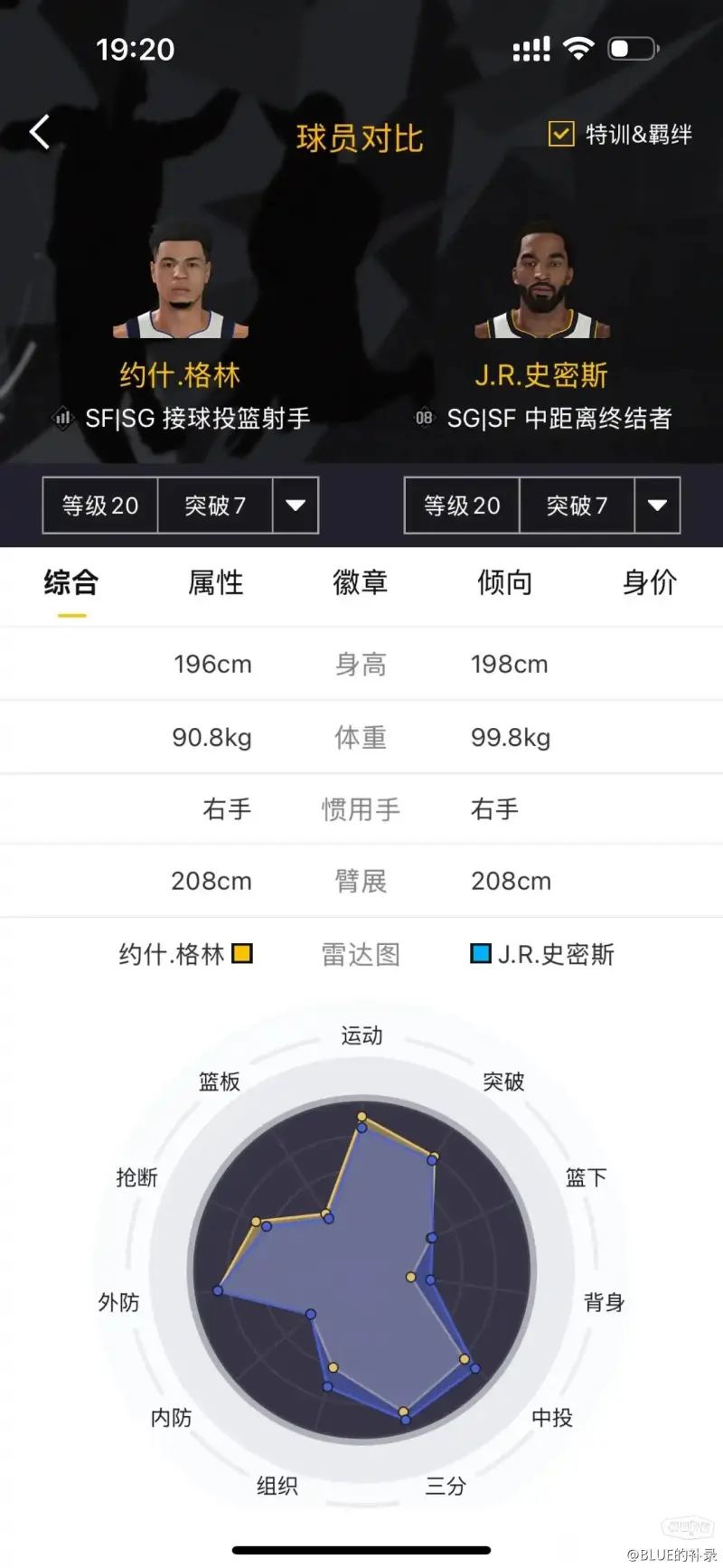Select the 综合 tab
This screenshot has width=723, height=1568.
[71, 583]
